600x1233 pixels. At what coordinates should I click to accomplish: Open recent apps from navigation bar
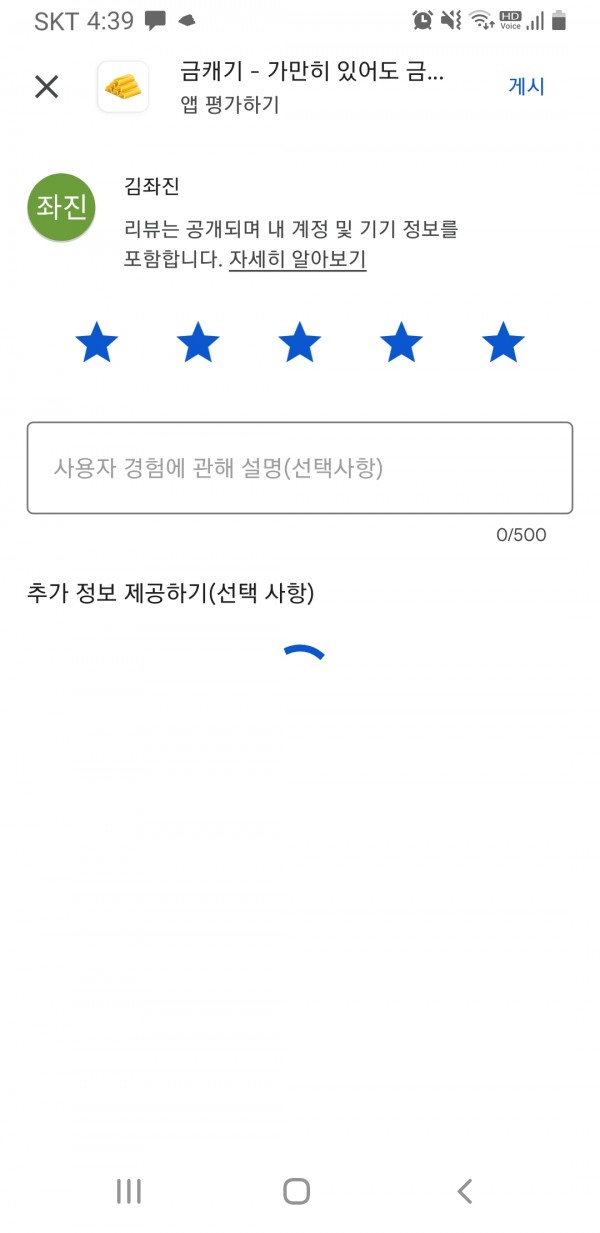[129, 1190]
